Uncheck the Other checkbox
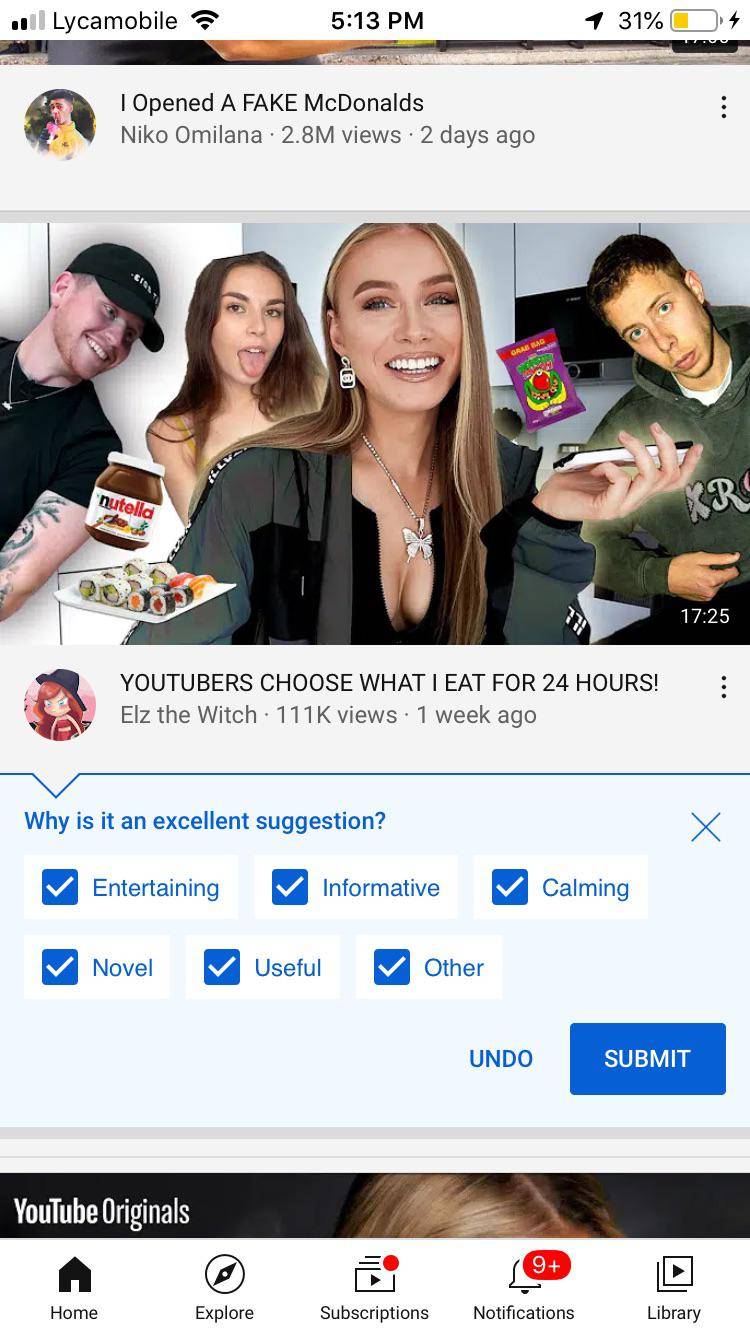 pos(392,967)
